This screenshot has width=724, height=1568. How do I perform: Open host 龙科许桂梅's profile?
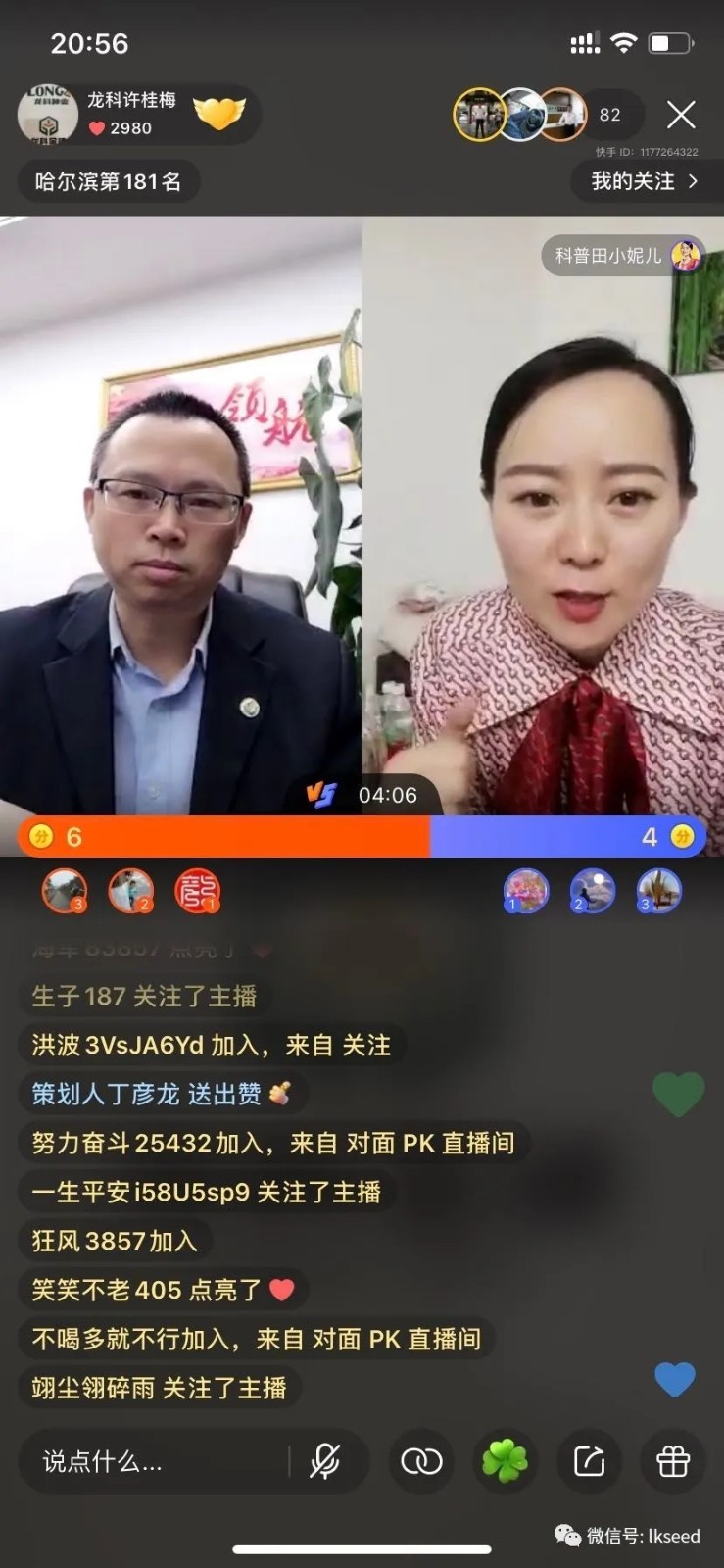pos(49,115)
